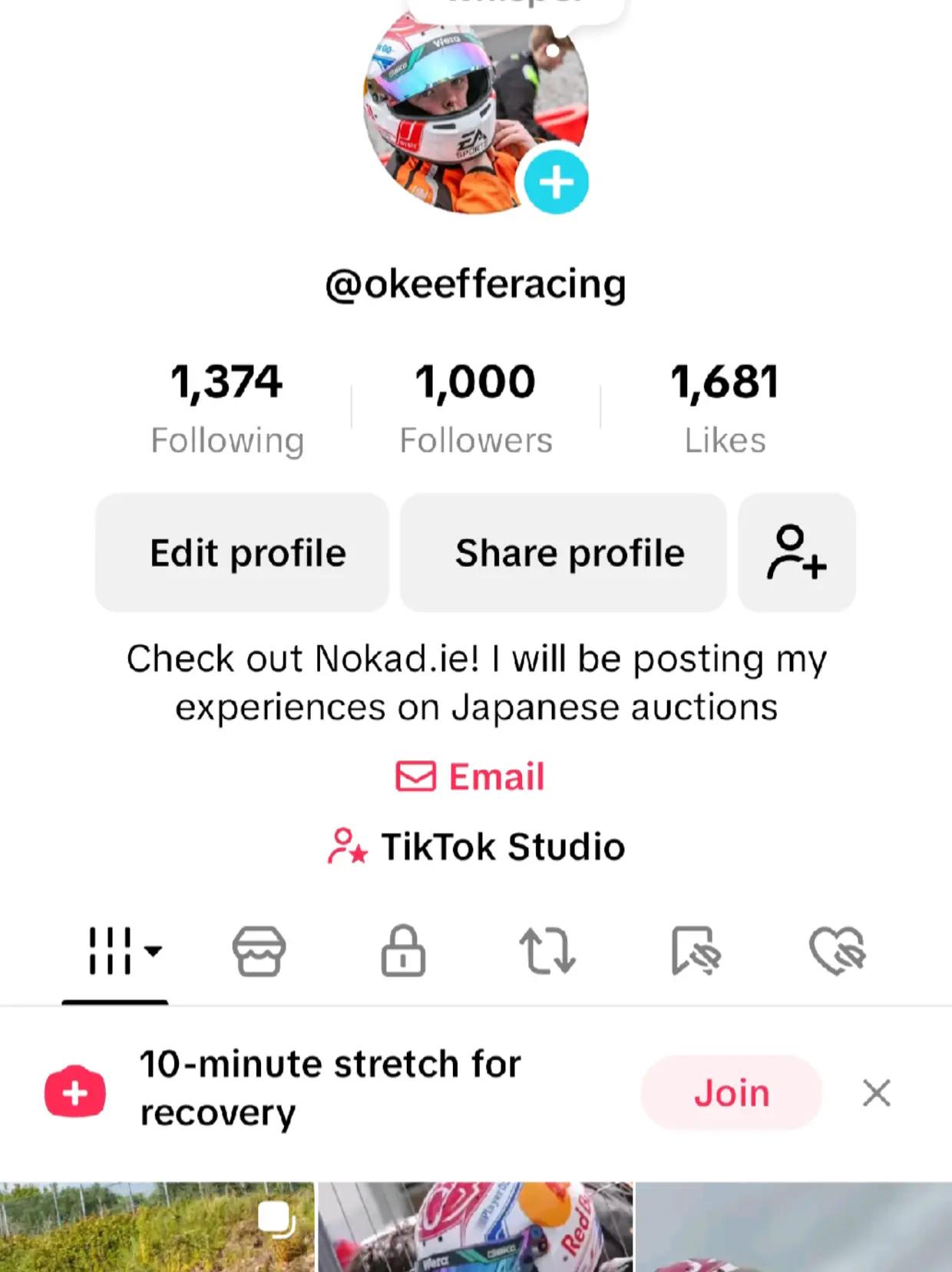Open TikTok Studio
Screen dimensions: 952x1272
pos(477,846)
